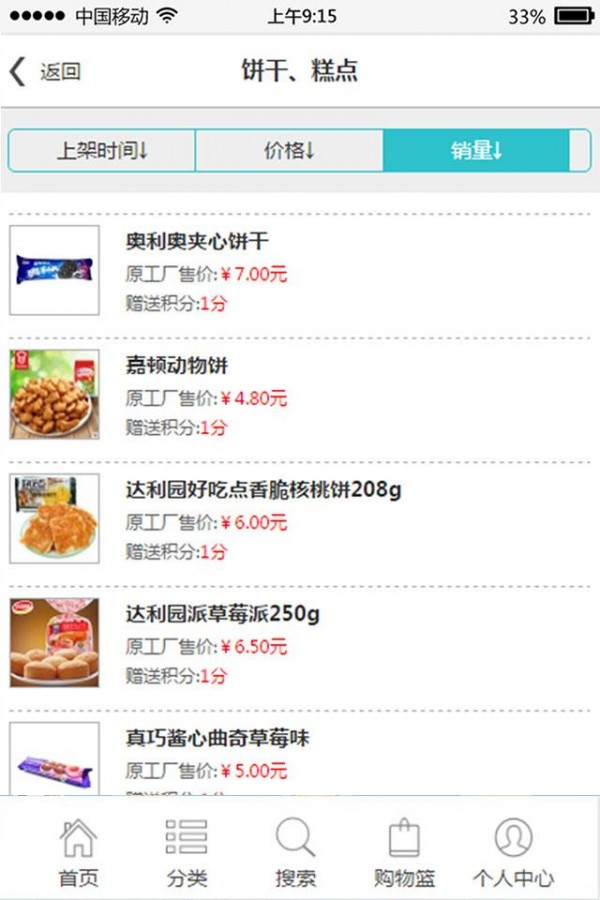Image resolution: width=600 pixels, height=900 pixels.
Task: Switch to 个人中心
Action: click(x=513, y=852)
